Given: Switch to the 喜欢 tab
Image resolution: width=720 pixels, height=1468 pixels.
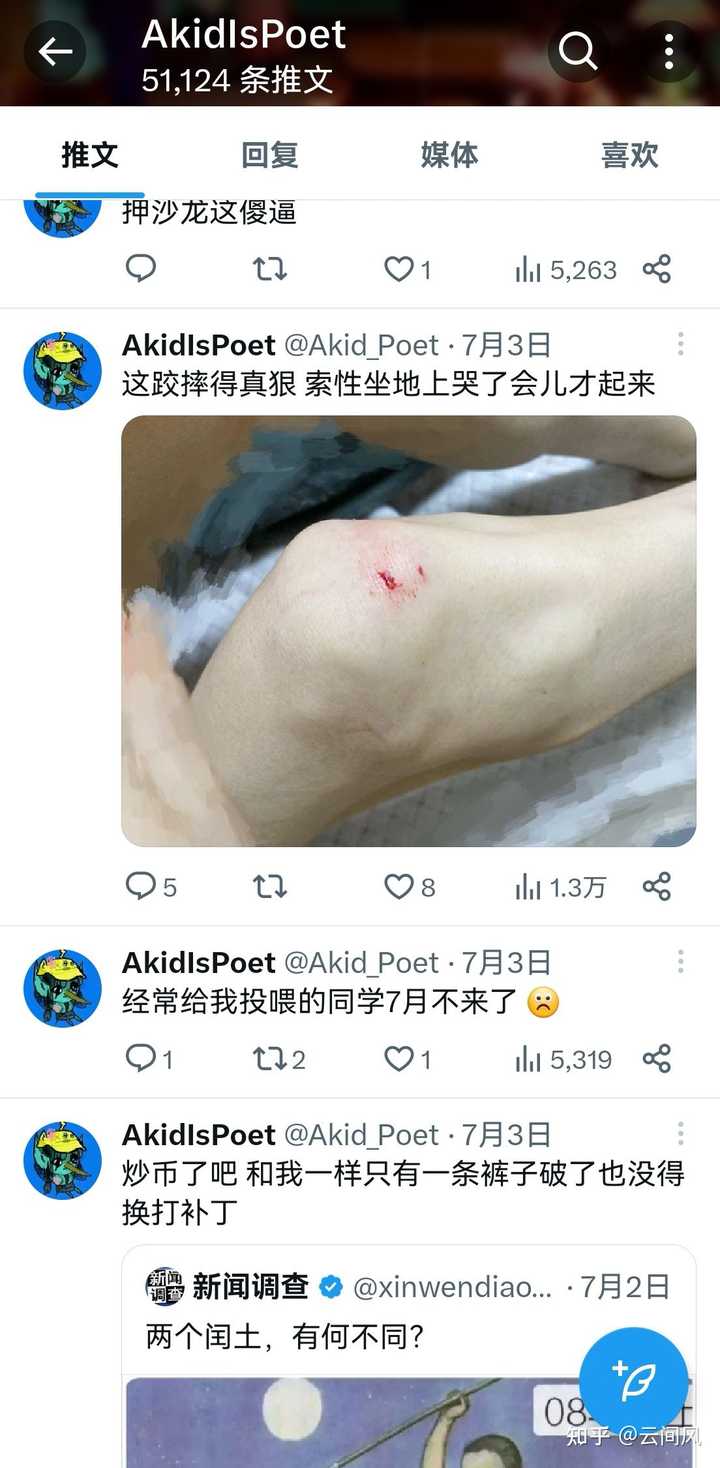Looking at the screenshot, I should pos(629,155).
